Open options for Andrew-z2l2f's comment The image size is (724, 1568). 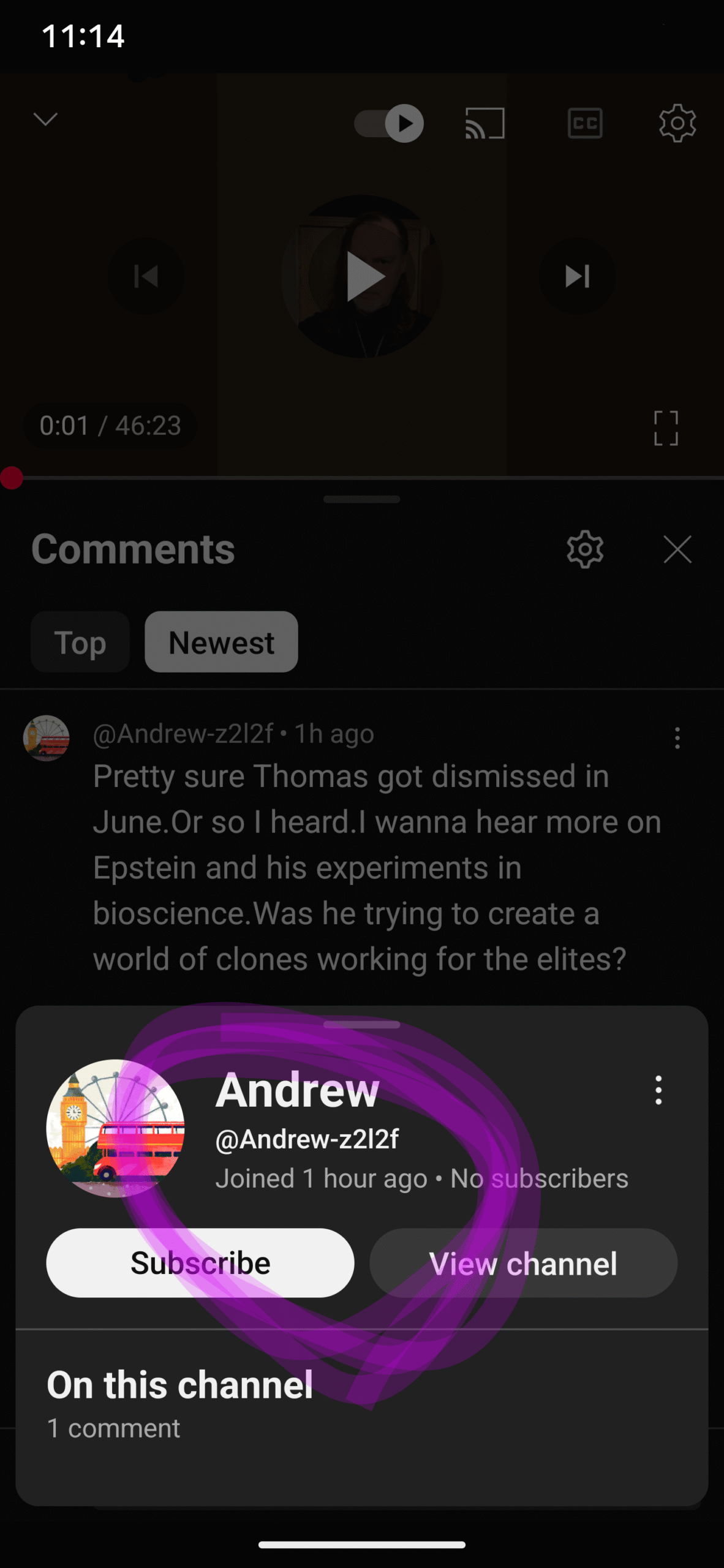tap(677, 738)
